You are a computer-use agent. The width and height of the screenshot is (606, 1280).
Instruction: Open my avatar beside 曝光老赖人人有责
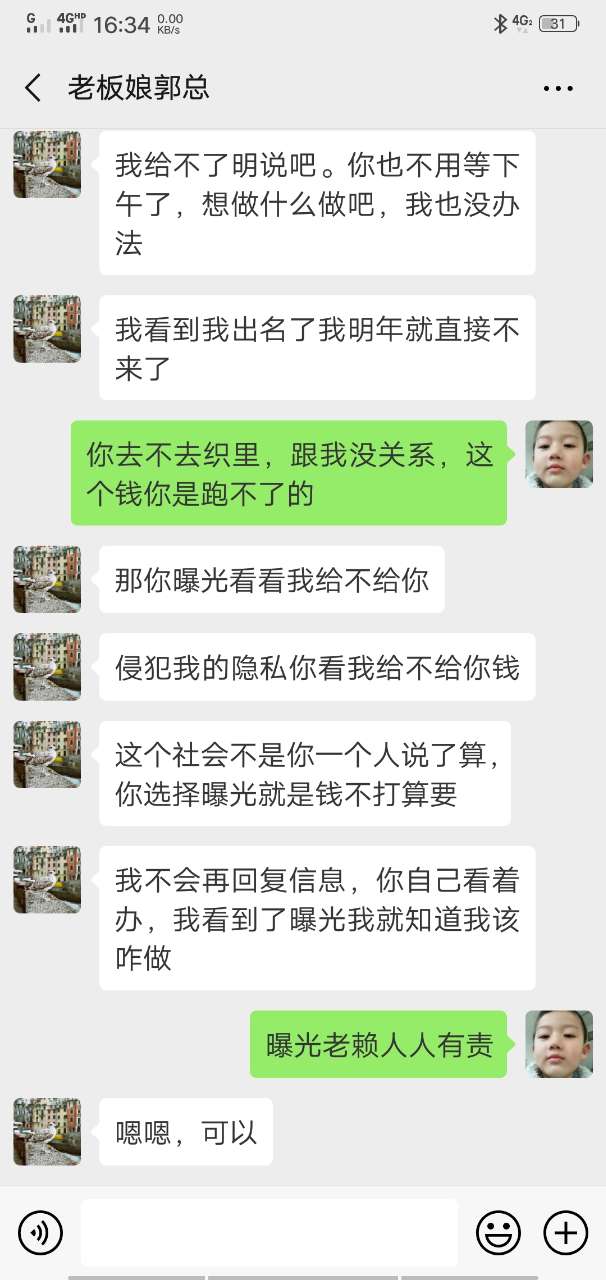click(x=559, y=1043)
